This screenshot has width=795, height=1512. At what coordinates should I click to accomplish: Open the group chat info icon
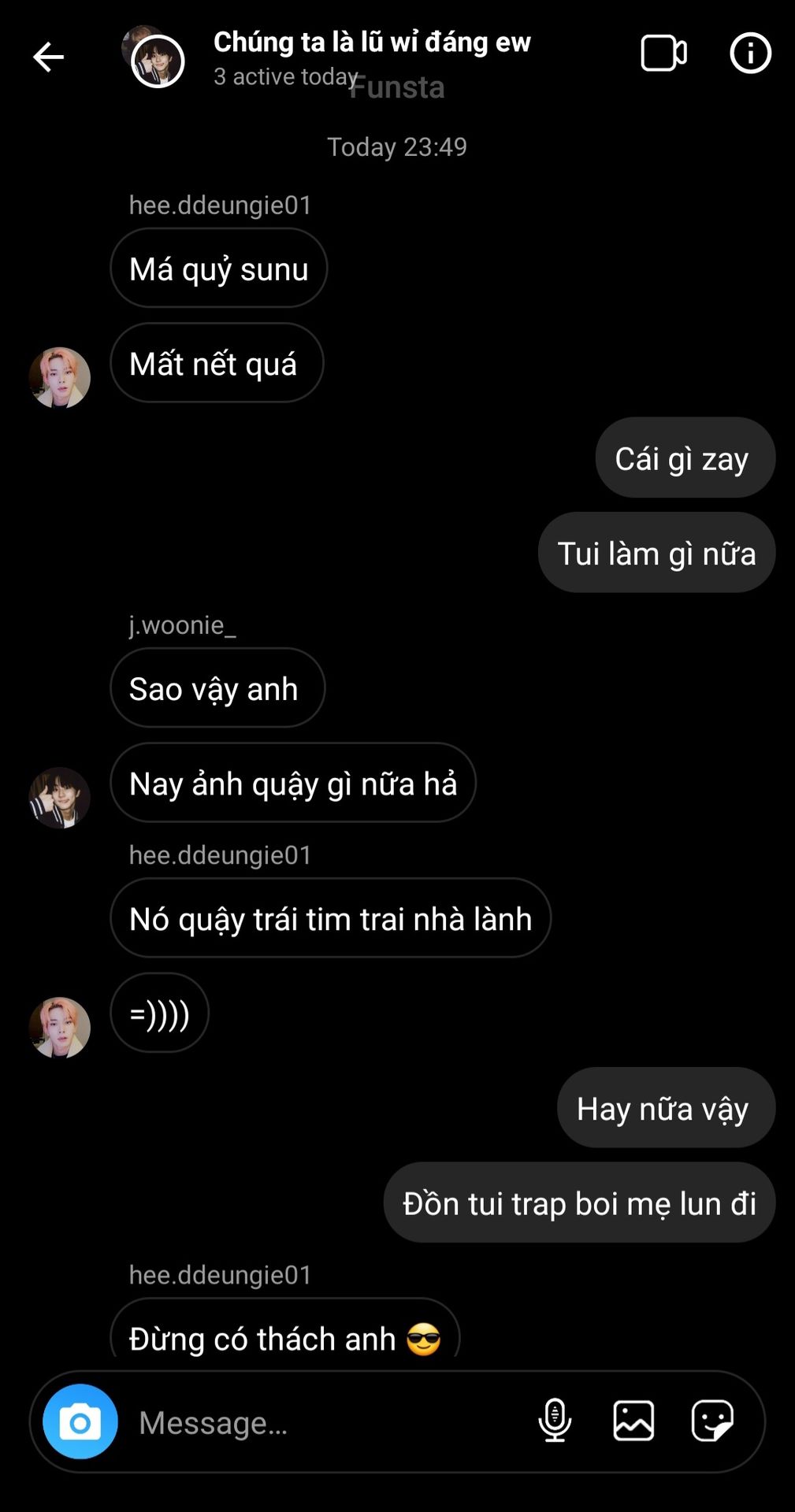[x=750, y=54]
